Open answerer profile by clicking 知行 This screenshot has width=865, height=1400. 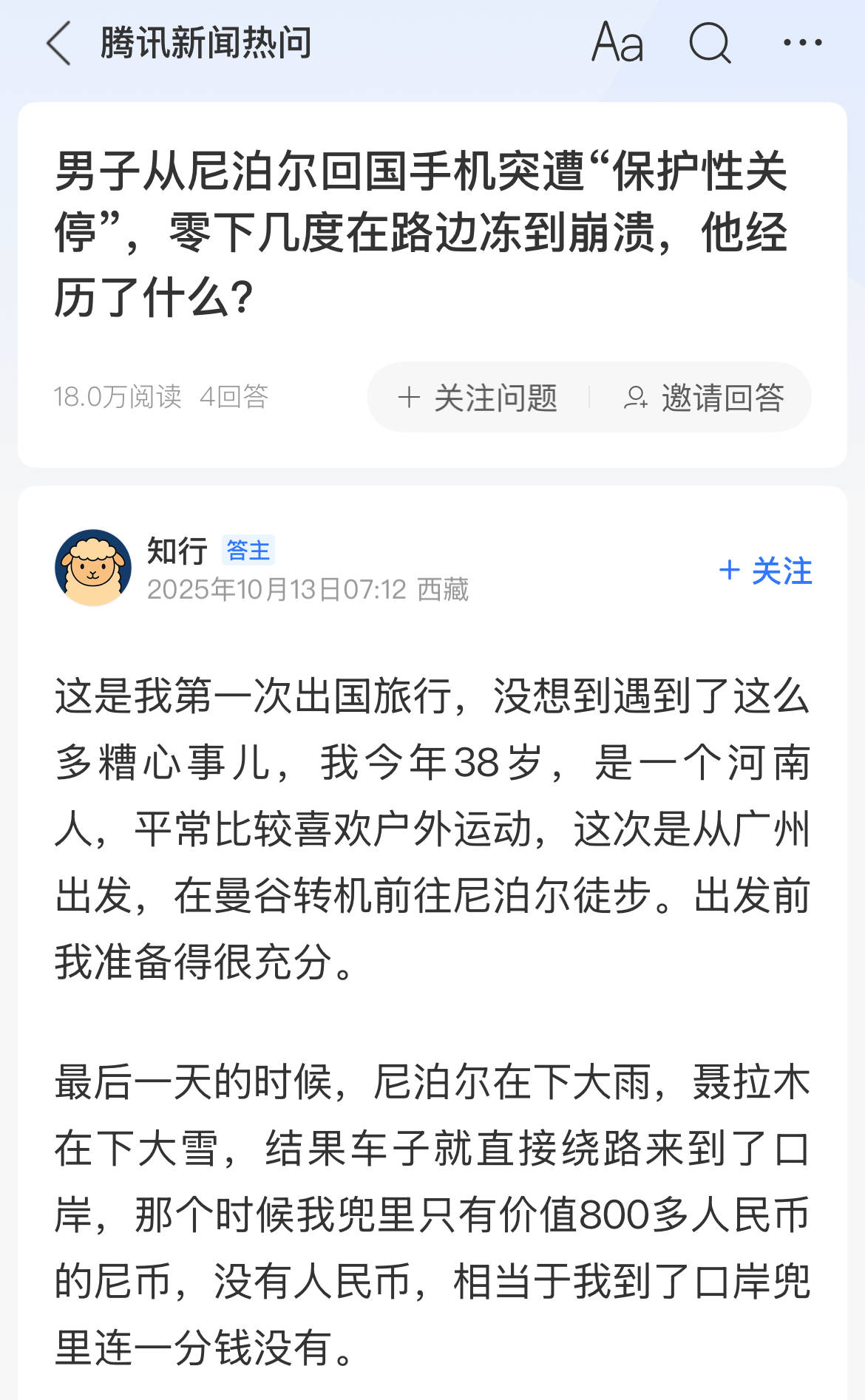click(x=175, y=548)
